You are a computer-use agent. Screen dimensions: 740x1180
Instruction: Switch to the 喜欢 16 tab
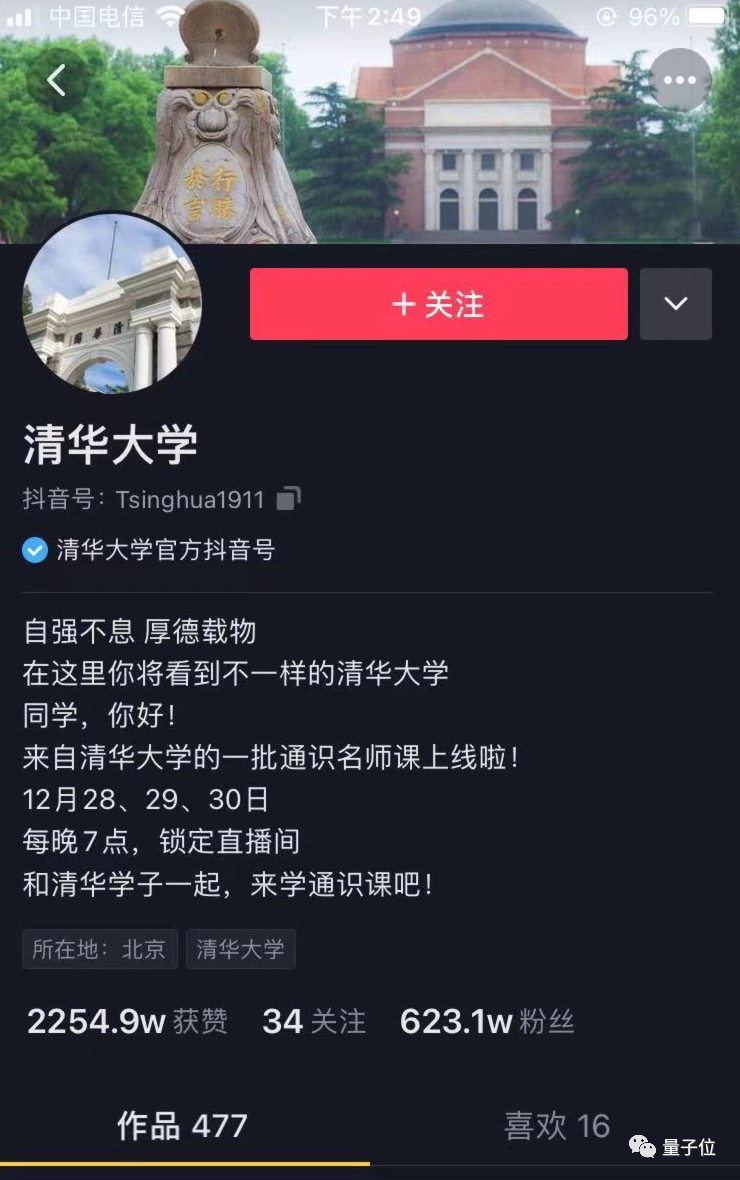pyautogui.click(x=556, y=1126)
